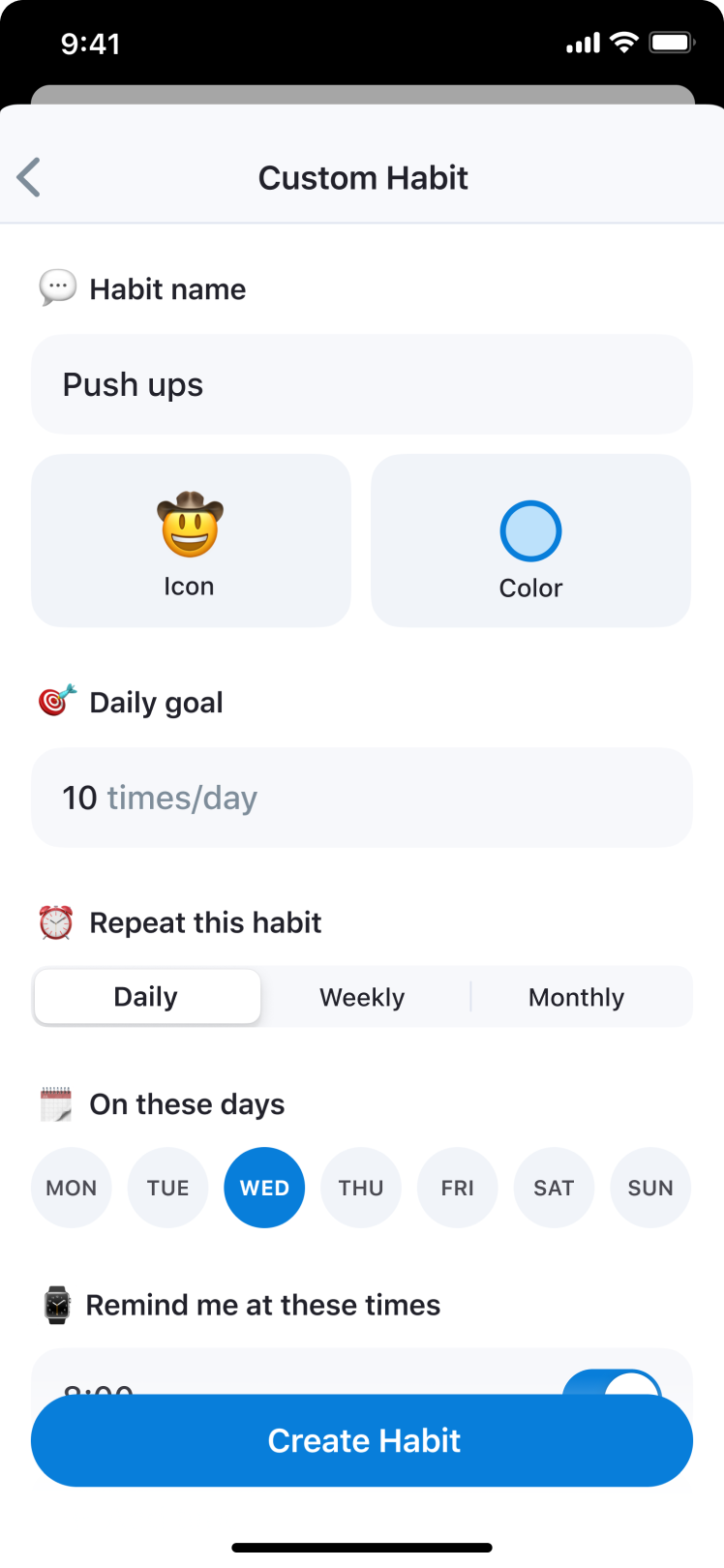Click the Push ups name field
724x1568 pixels.
[x=362, y=383]
